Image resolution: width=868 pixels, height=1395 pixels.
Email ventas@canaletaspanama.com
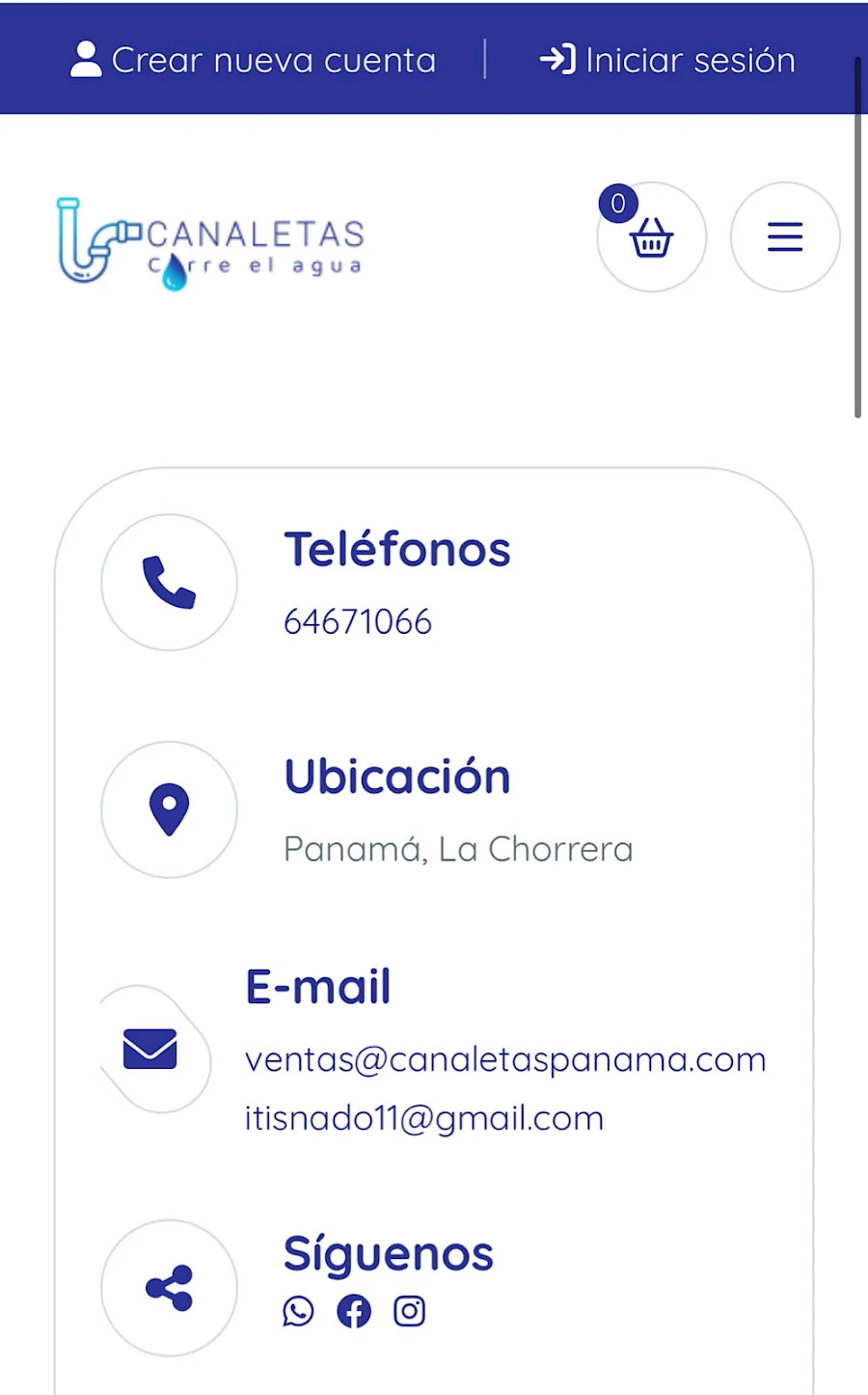pos(505,1060)
